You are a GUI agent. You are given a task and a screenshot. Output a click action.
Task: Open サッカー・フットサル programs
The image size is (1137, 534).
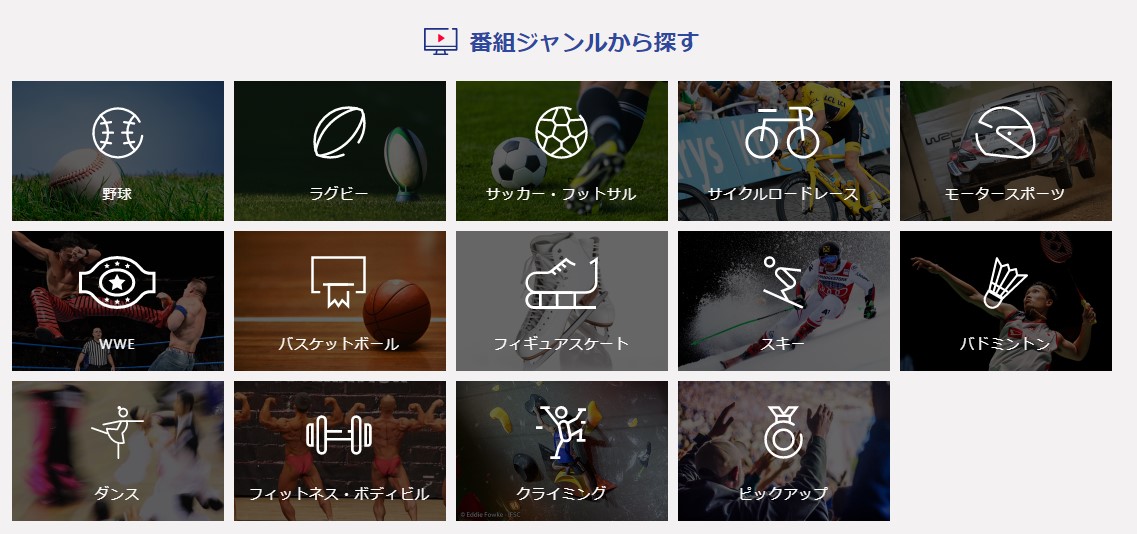pos(562,151)
